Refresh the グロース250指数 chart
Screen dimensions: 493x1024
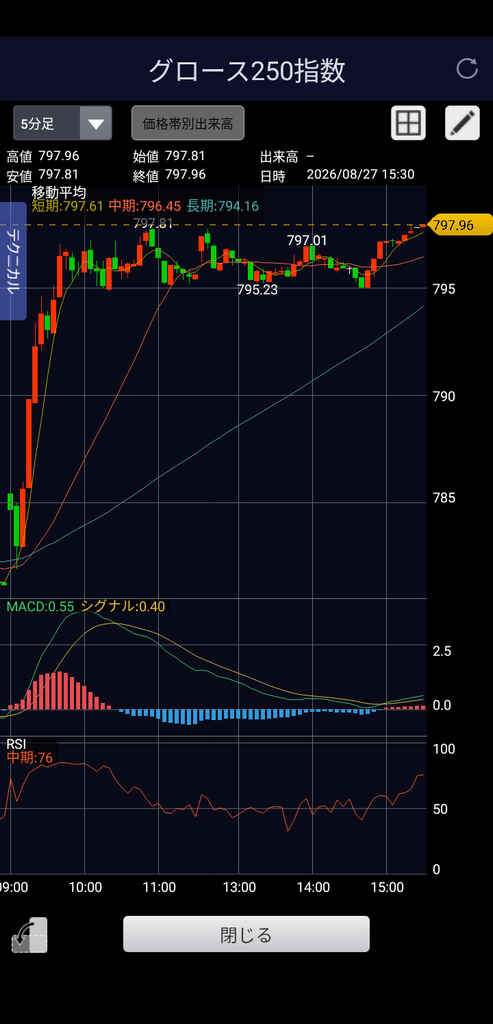466,69
